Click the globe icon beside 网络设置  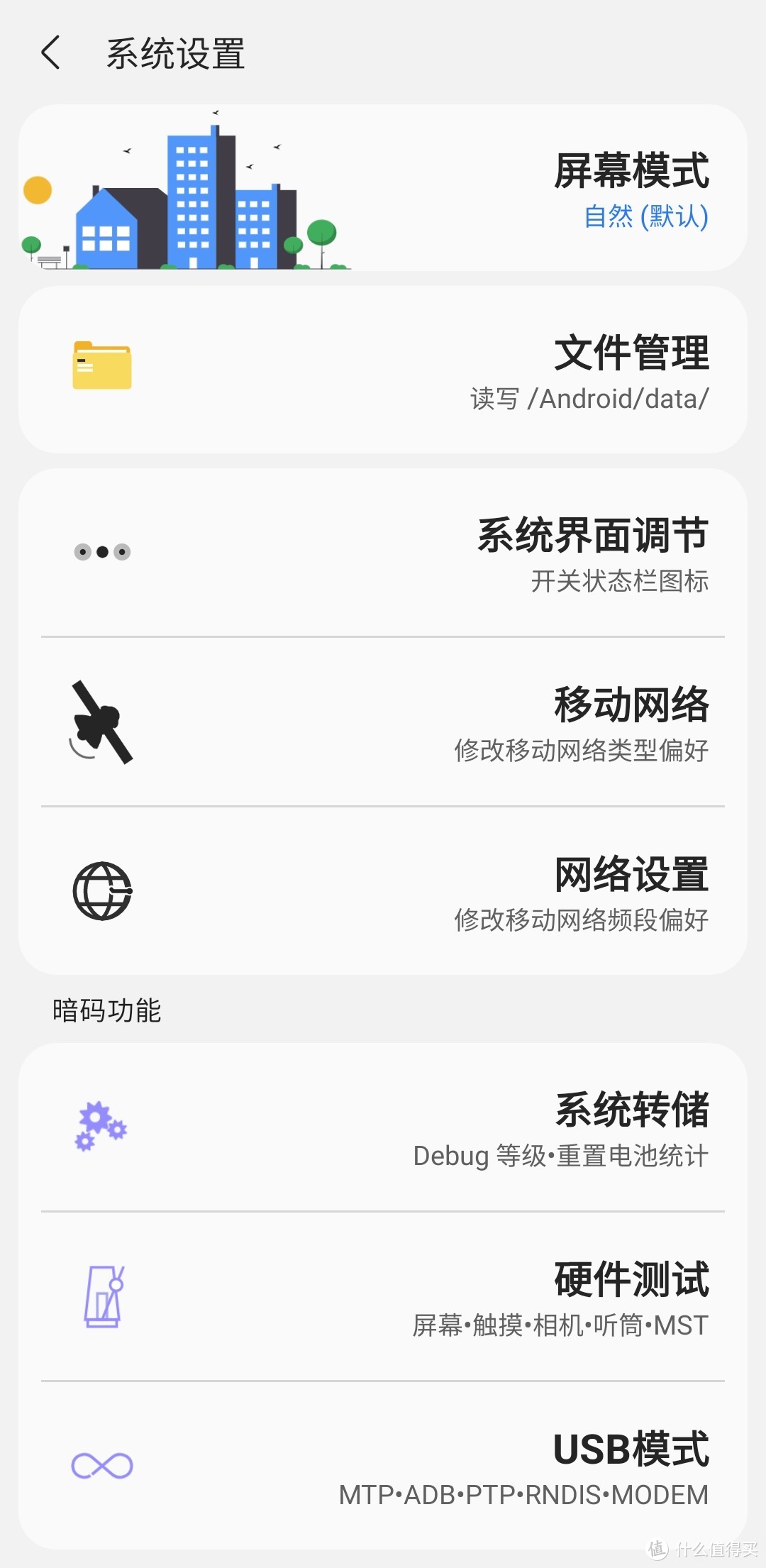(x=101, y=889)
